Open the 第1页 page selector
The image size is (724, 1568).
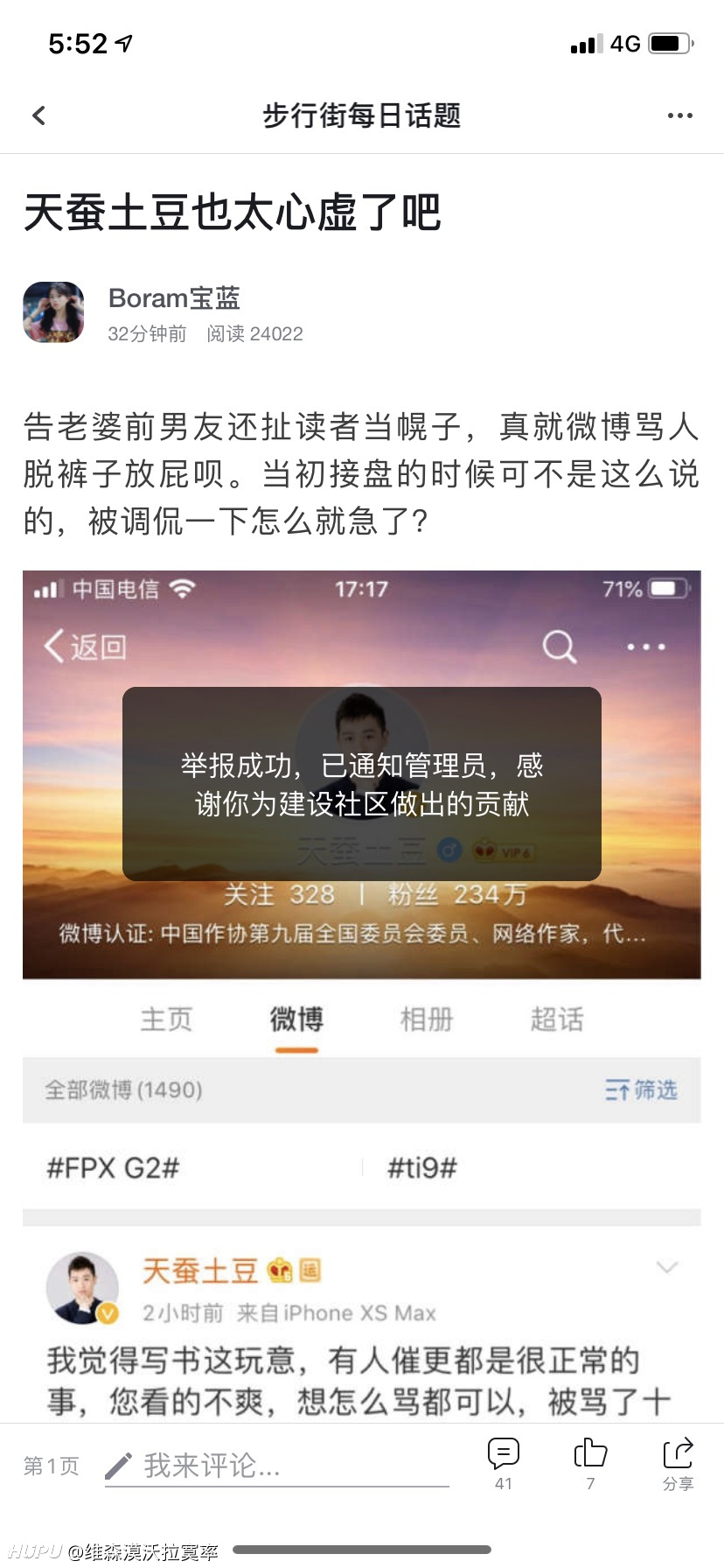point(51,1466)
